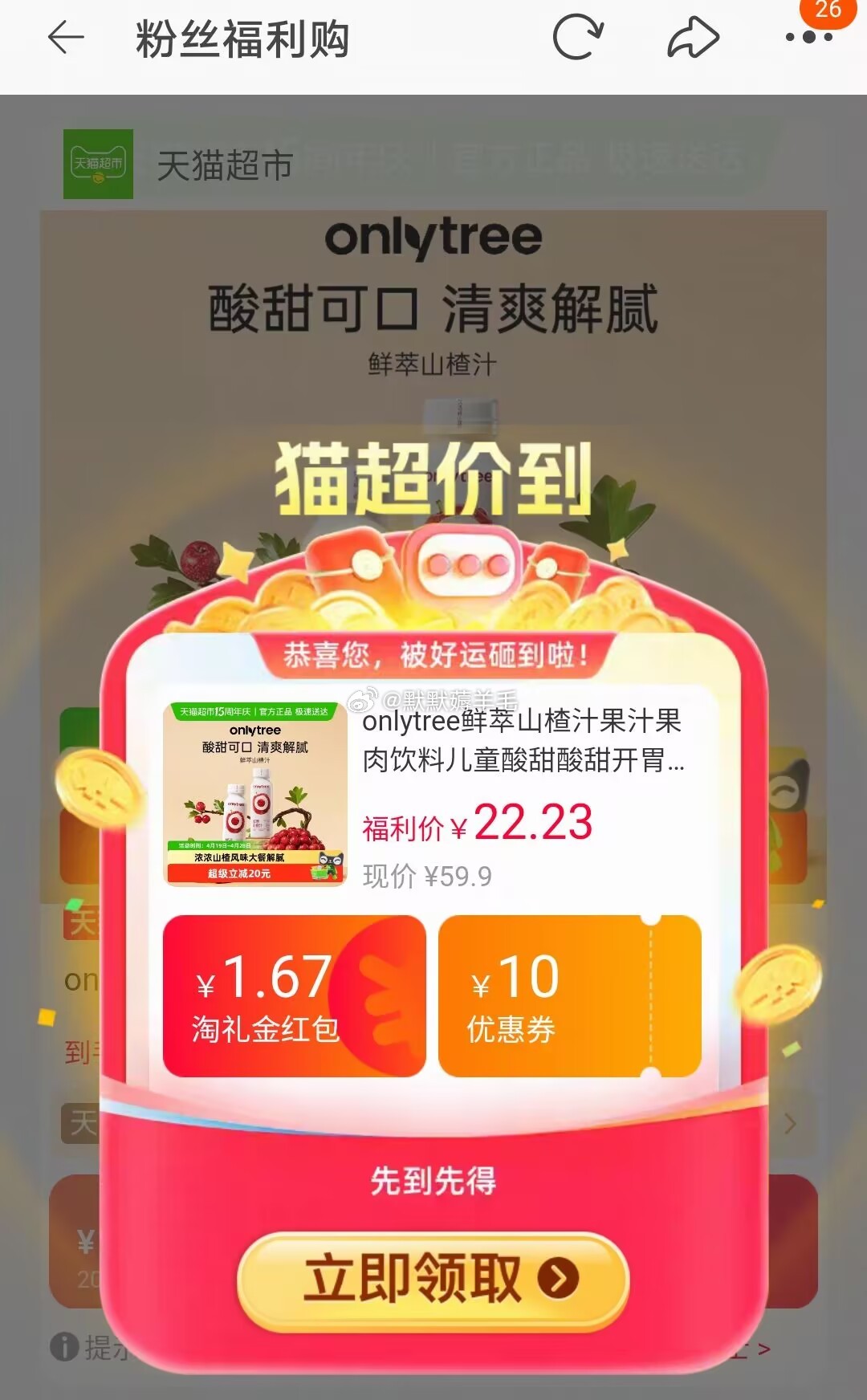Select the ¥10 优惠券 coupon
This screenshot has width=867, height=1400.
click(569, 995)
